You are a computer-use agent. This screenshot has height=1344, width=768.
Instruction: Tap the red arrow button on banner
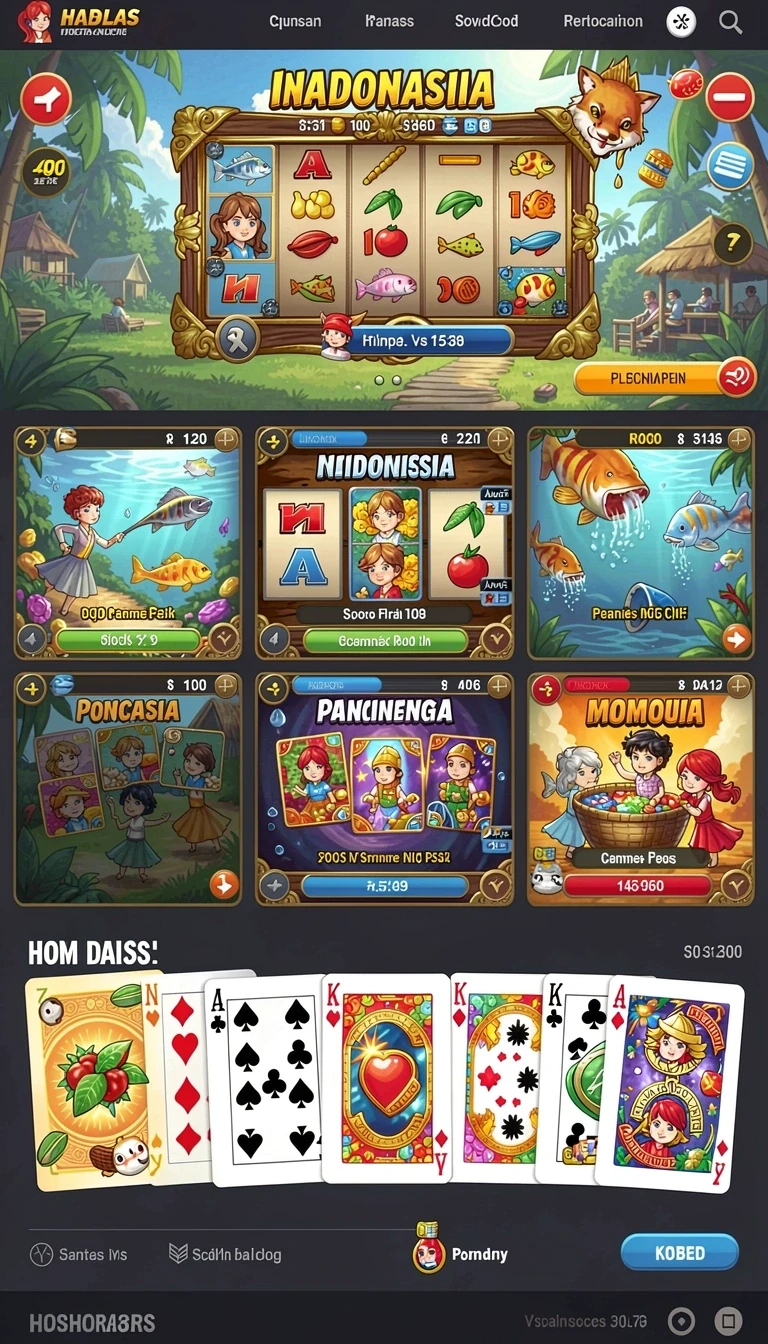(x=46, y=99)
